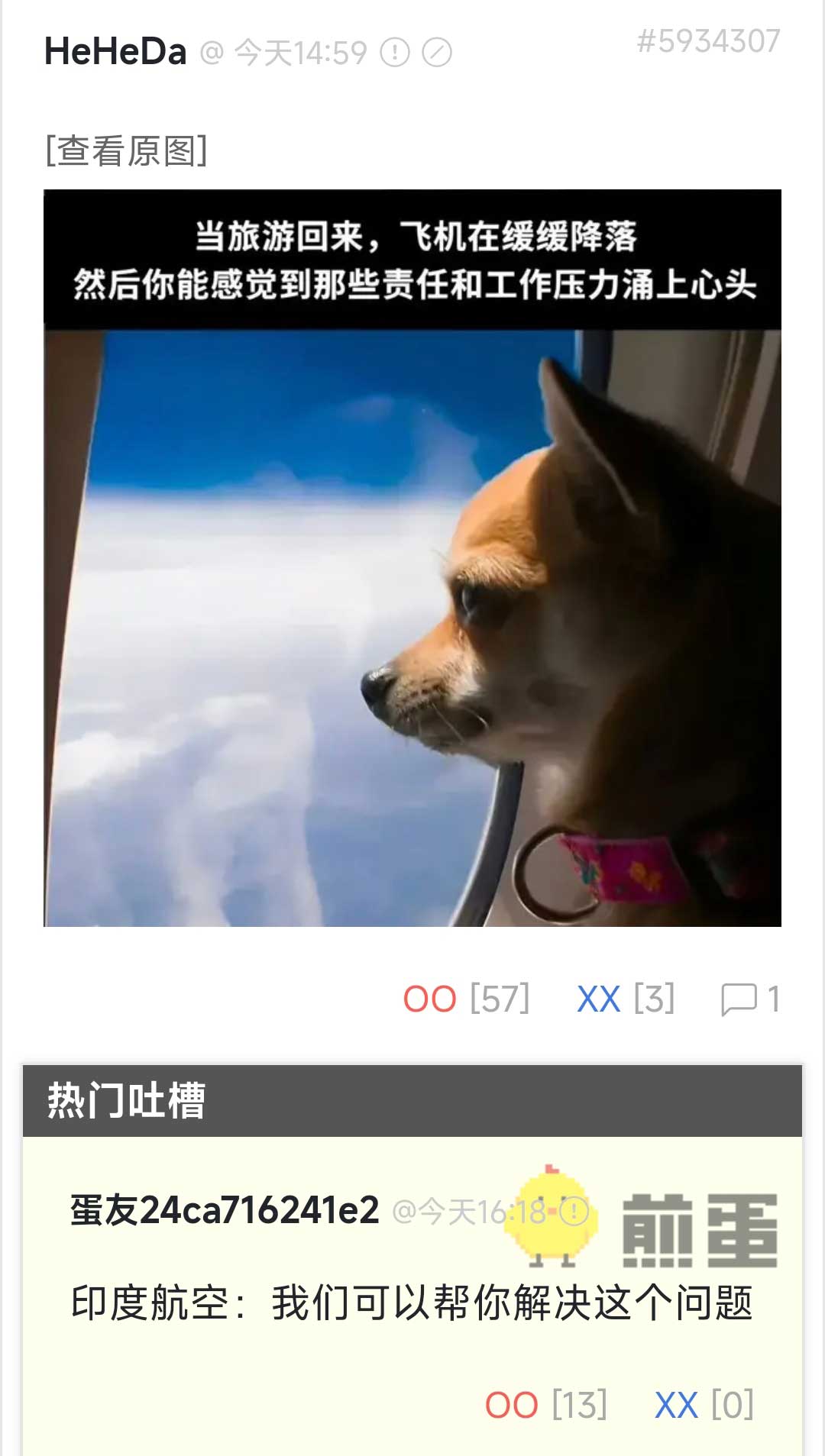Vote XX on the 印度航空 hot comment

(x=677, y=1405)
